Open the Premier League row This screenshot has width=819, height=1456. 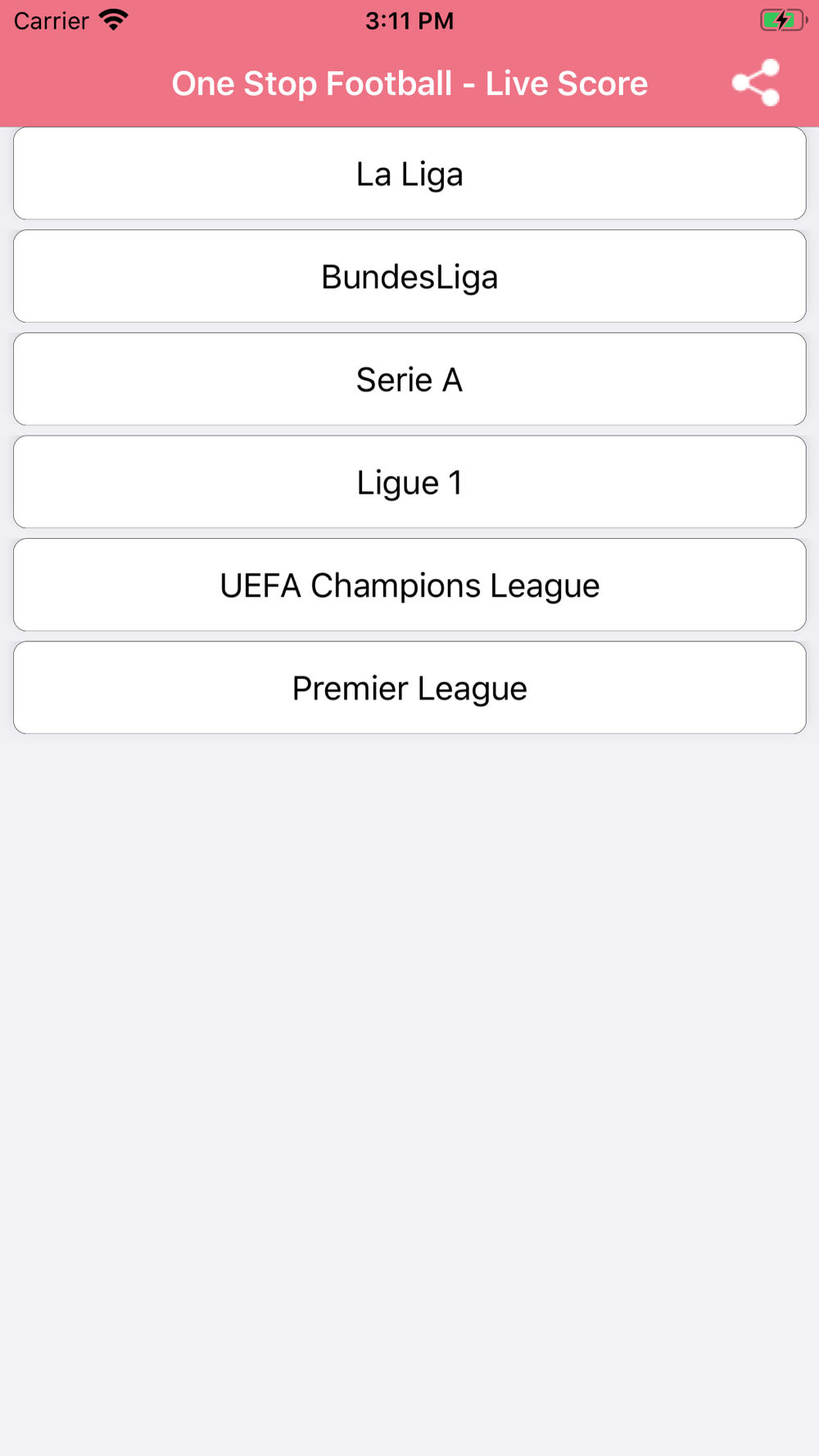[409, 688]
